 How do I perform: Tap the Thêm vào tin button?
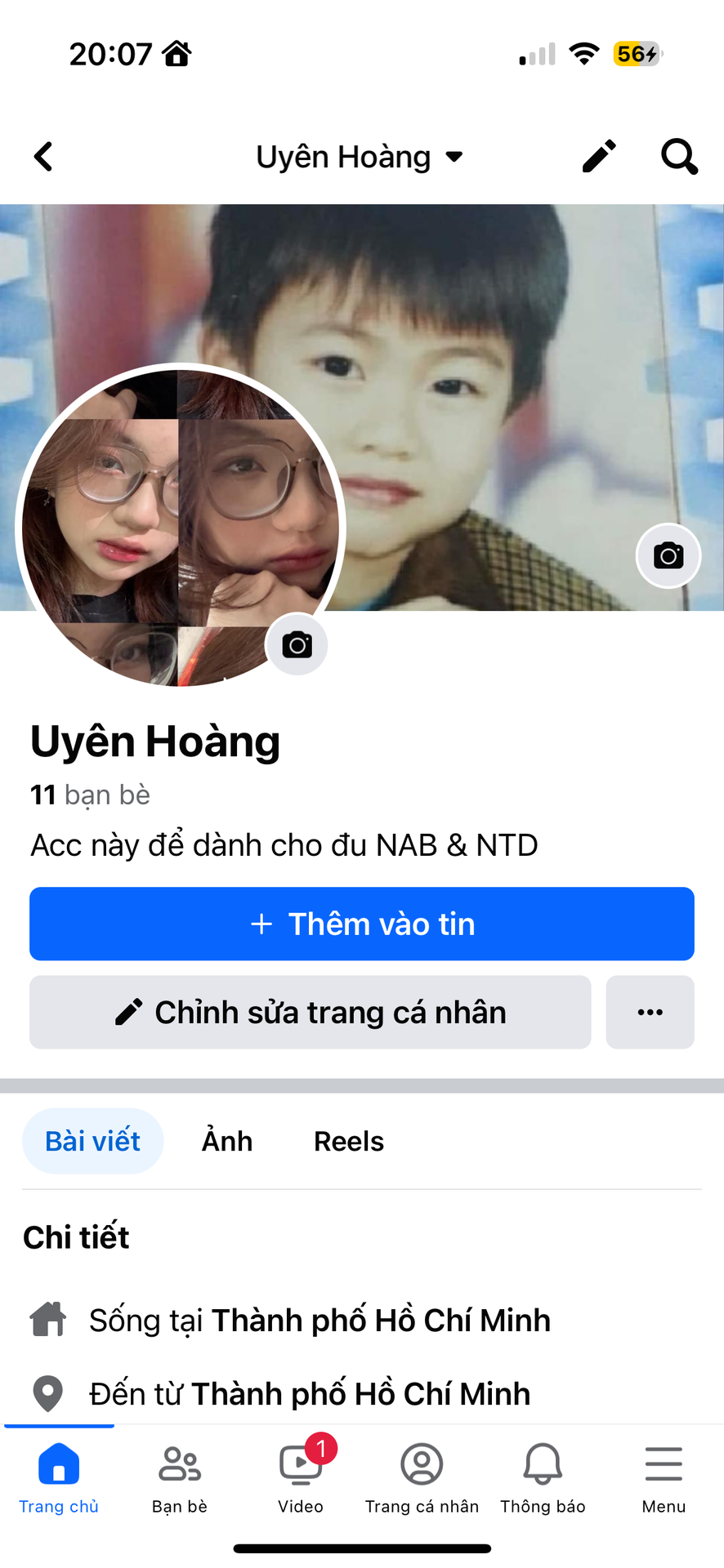(362, 924)
